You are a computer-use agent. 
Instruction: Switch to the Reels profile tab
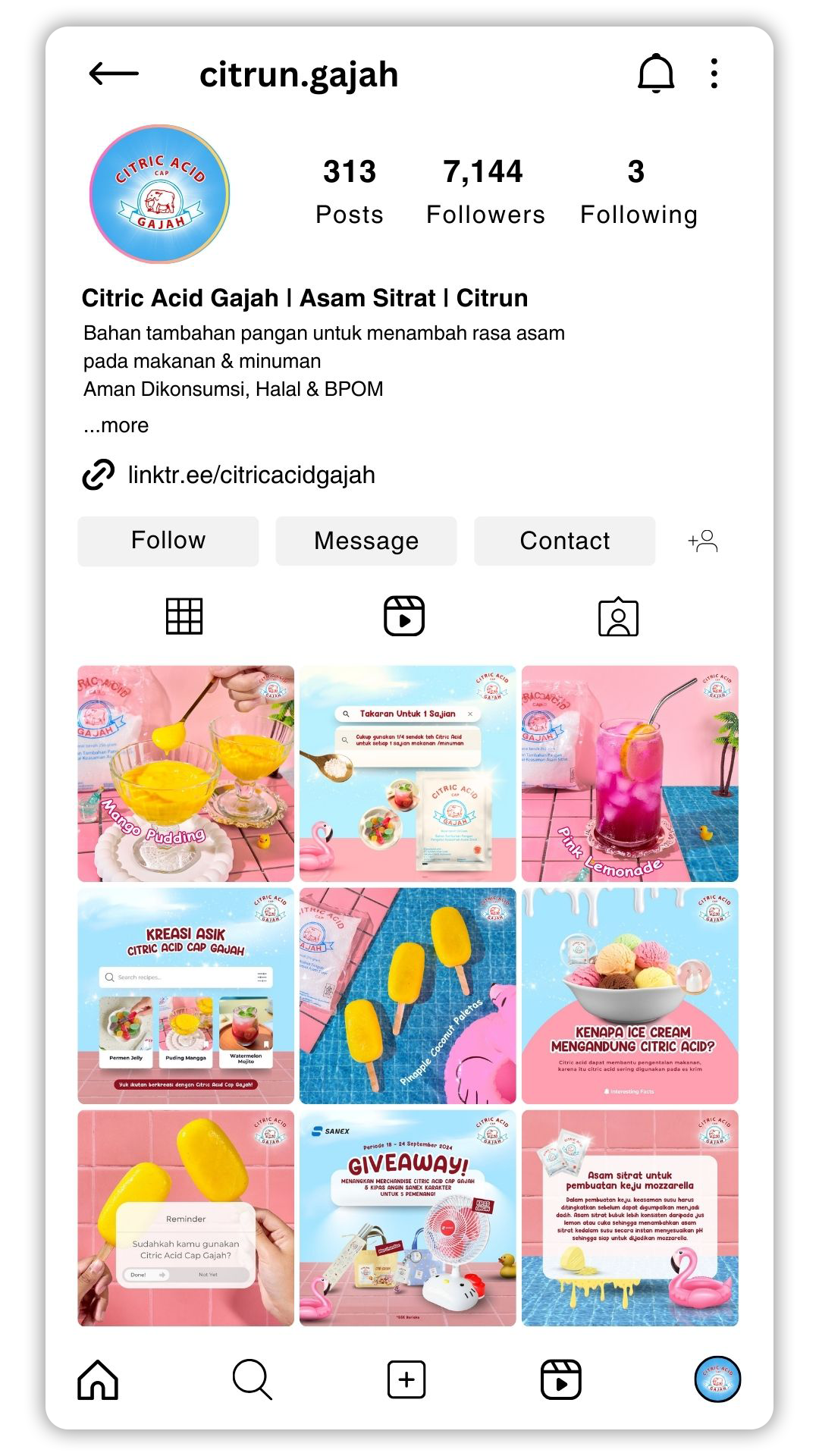404,616
